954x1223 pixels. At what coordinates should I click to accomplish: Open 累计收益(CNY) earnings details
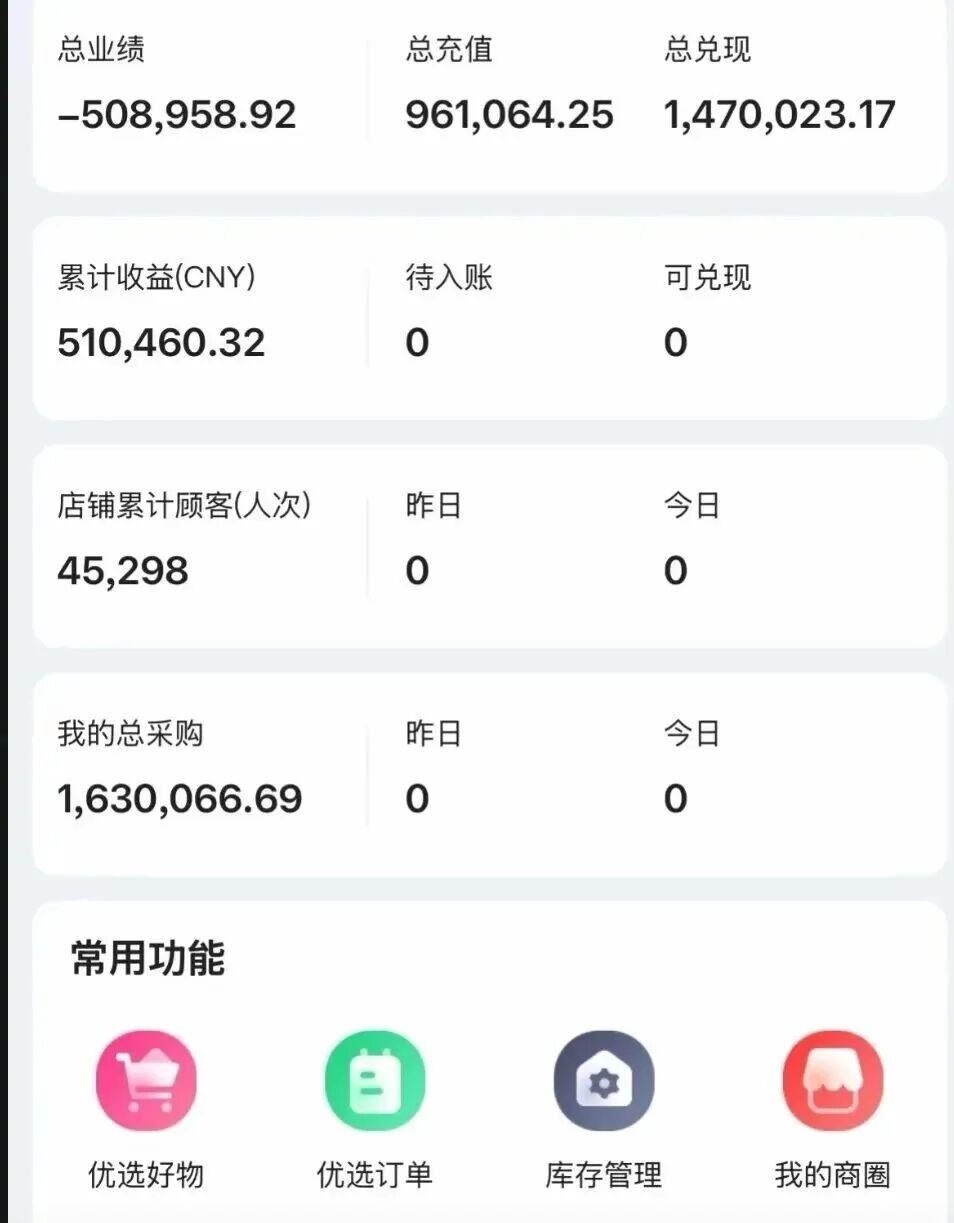pyautogui.click(x=160, y=342)
